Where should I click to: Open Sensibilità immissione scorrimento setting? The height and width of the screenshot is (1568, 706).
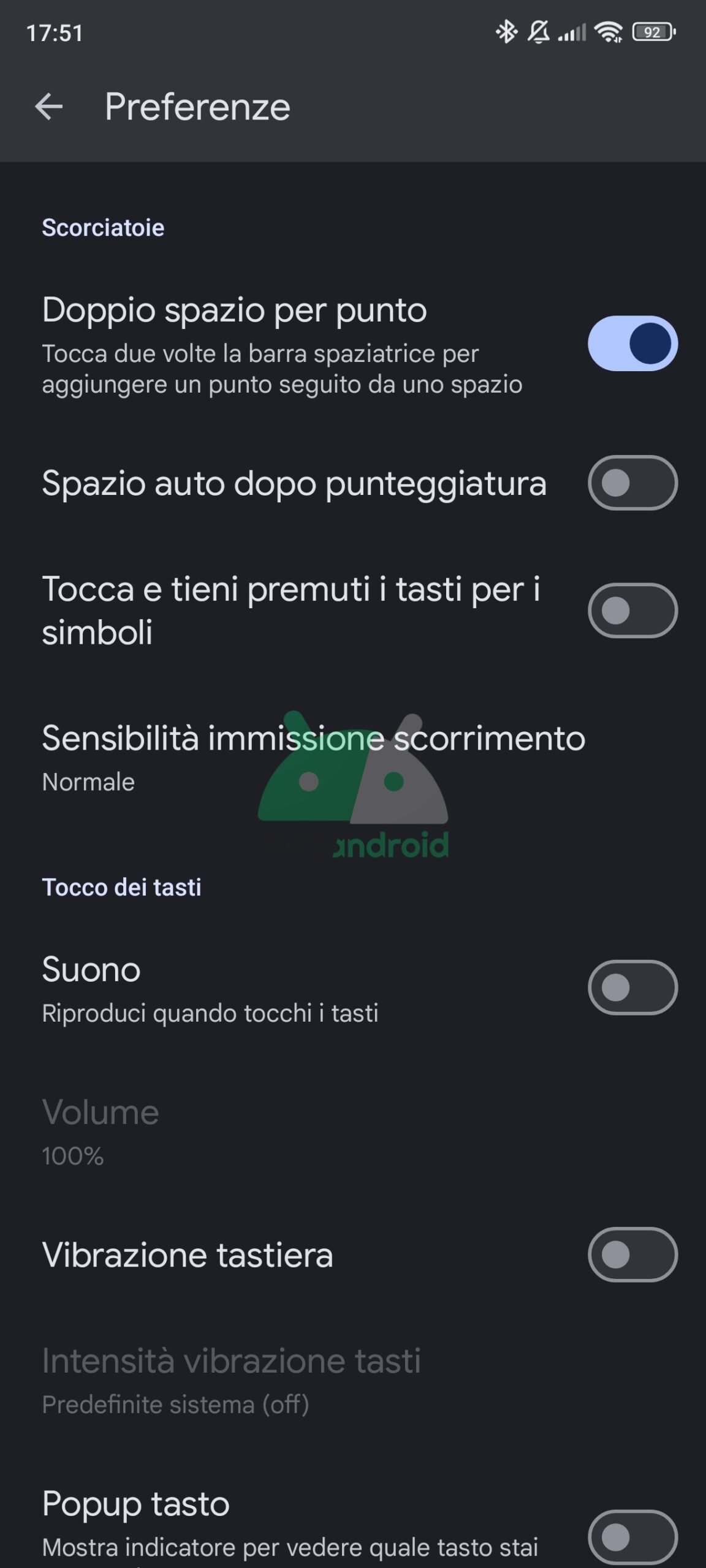[313, 757]
